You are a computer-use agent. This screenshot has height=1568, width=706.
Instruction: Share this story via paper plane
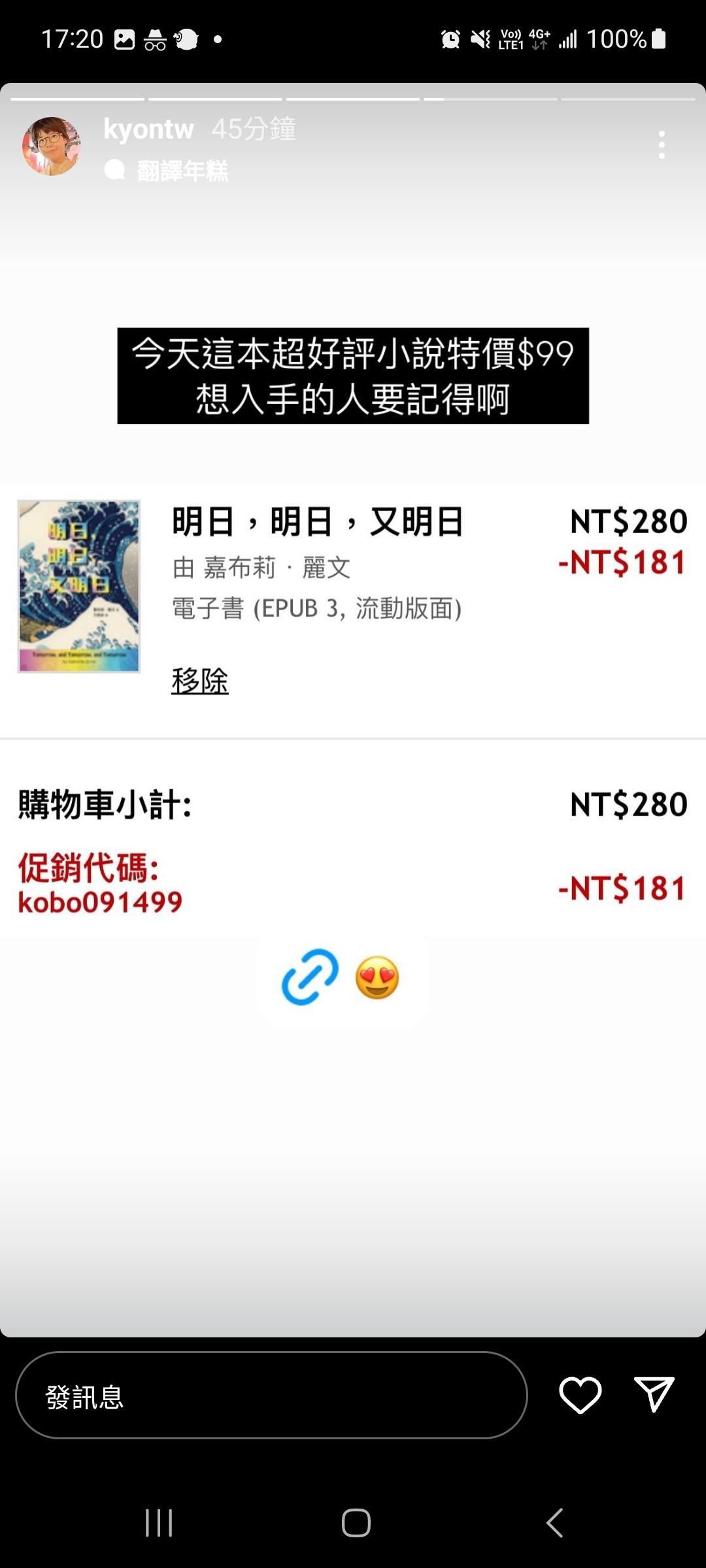point(654,1395)
